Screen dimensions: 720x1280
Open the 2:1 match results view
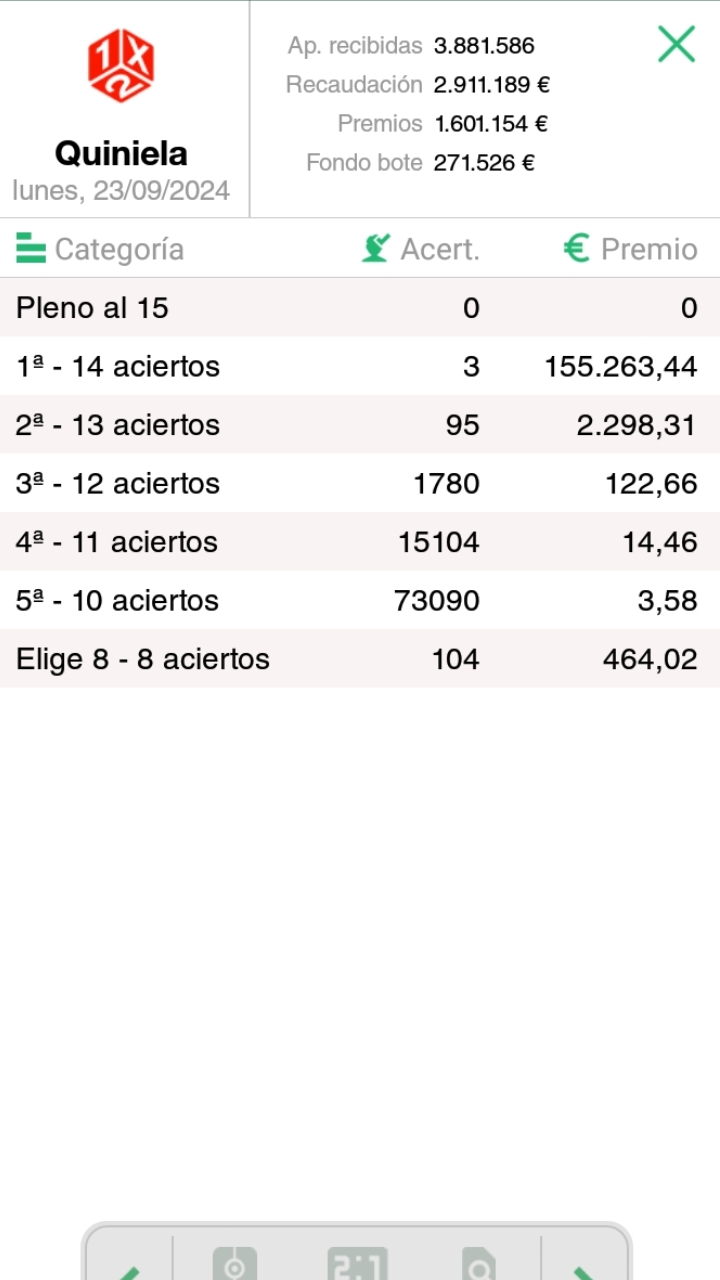357,1264
